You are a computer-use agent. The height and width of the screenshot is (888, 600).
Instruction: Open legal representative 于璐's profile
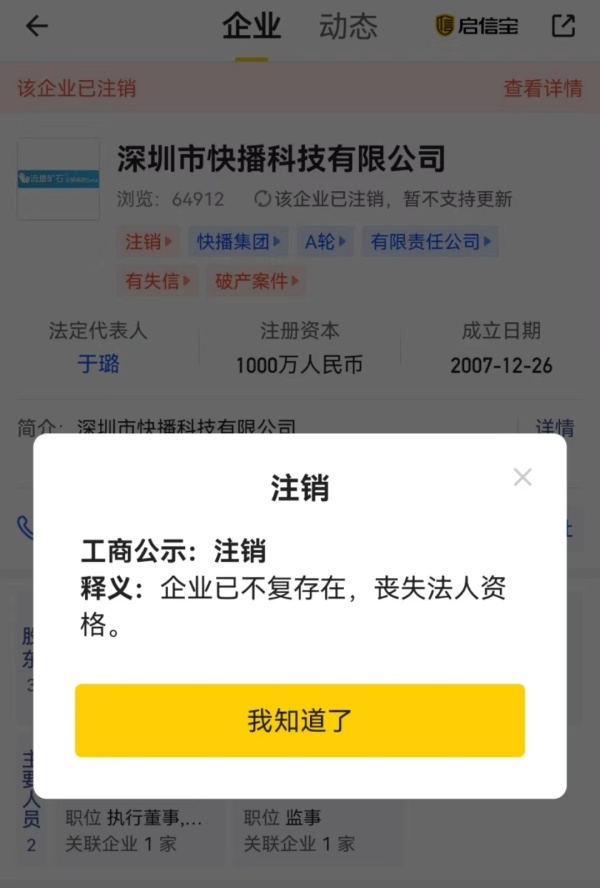(99, 365)
